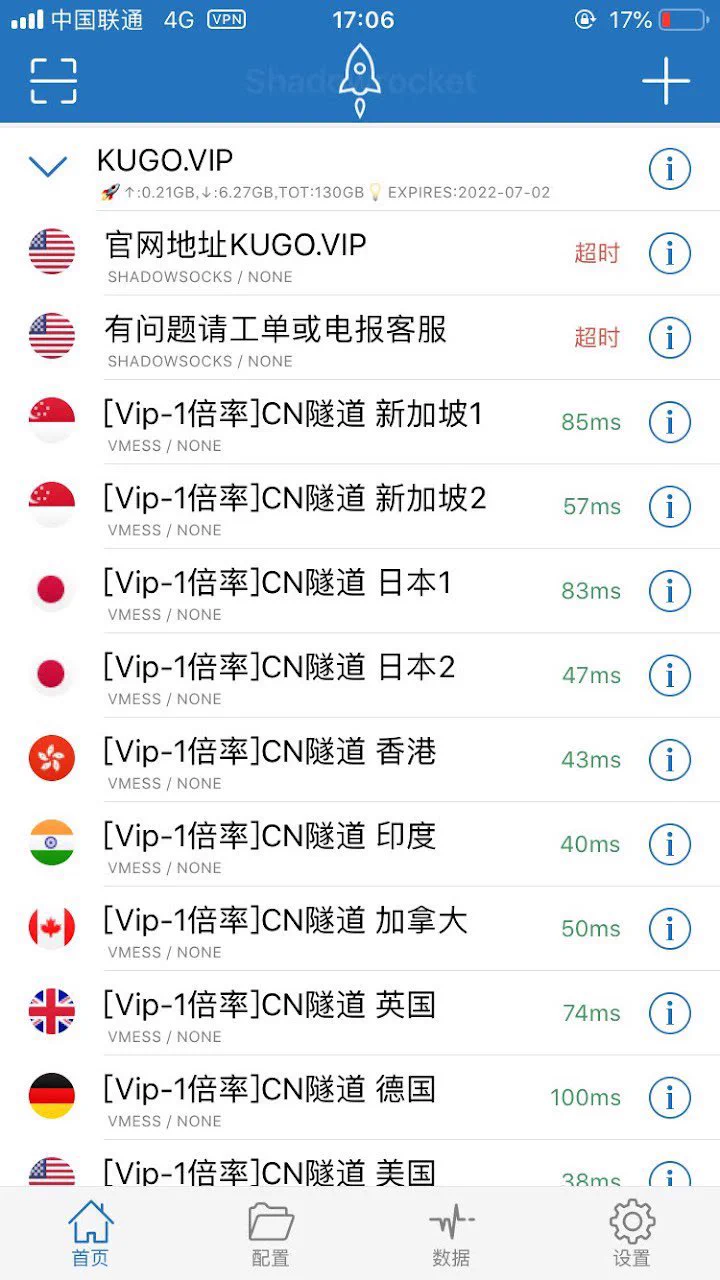The height and width of the screenshot is (1280, 720).
Task: Select the 英国 server node
Action: [360, 1013]
